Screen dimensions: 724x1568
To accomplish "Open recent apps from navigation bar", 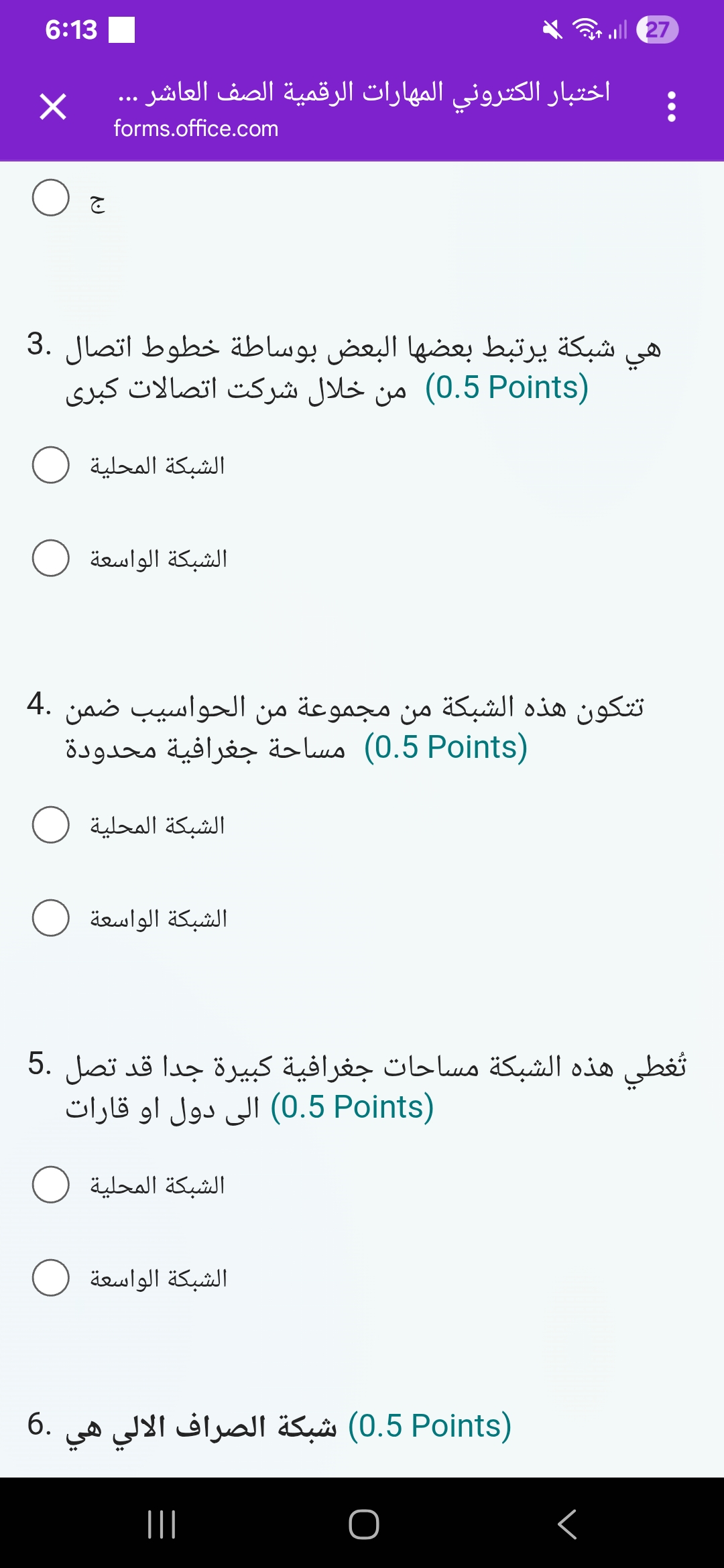I will point(162,1524).
